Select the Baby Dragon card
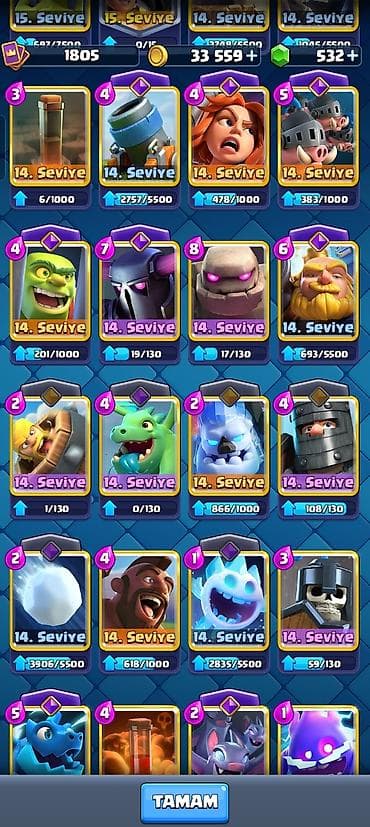The image size is (370, 827). tap(140, 446)
